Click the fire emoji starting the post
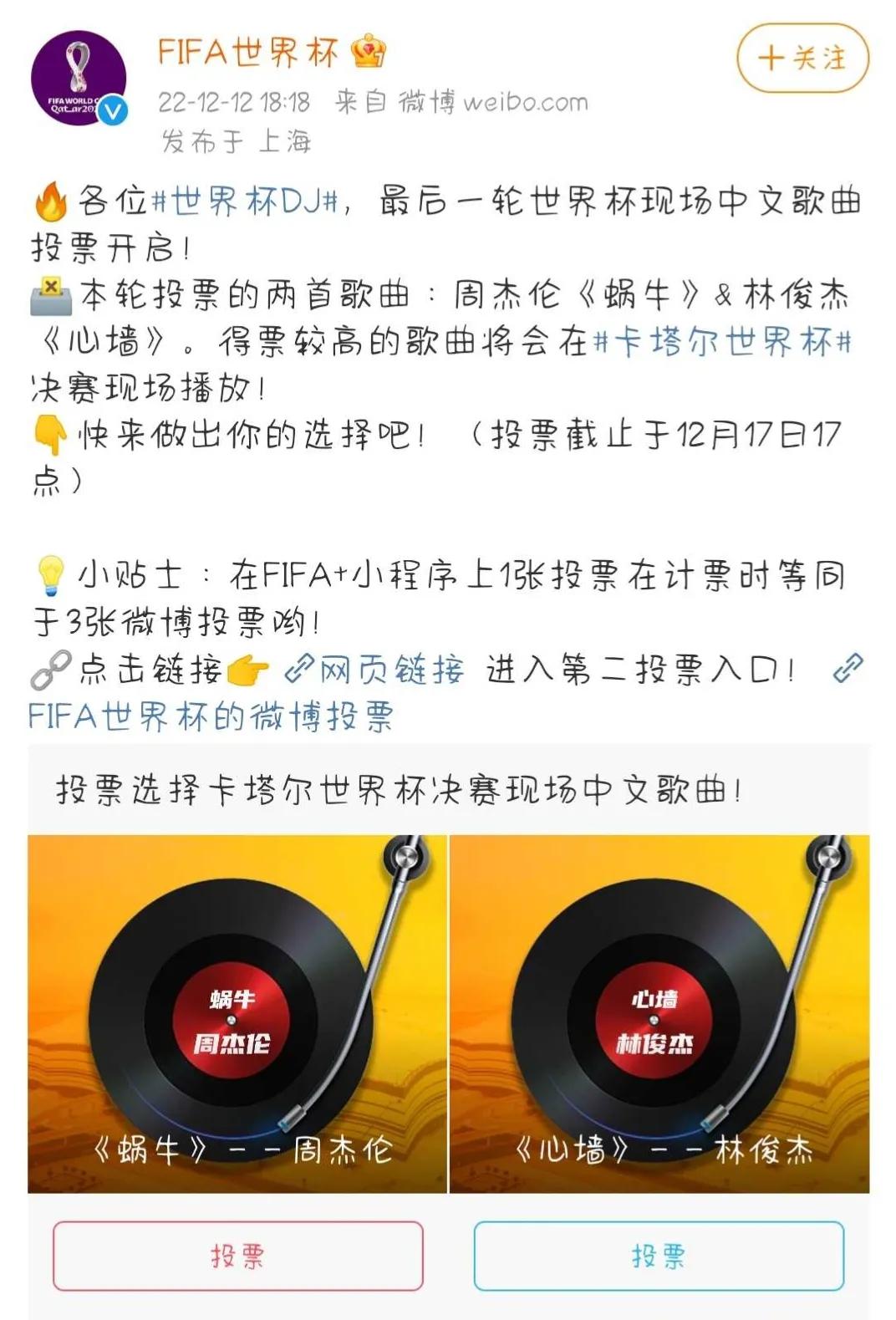Screen dimensions: 896x1320 pos(52,201)
